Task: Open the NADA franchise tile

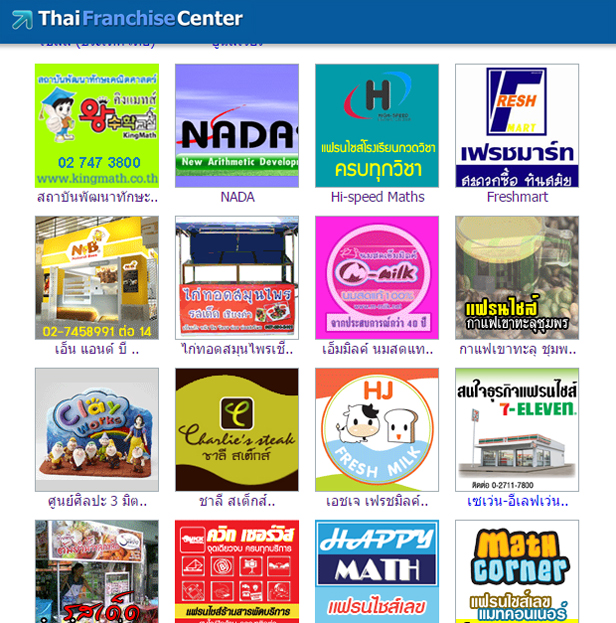Action: [237, 126]
